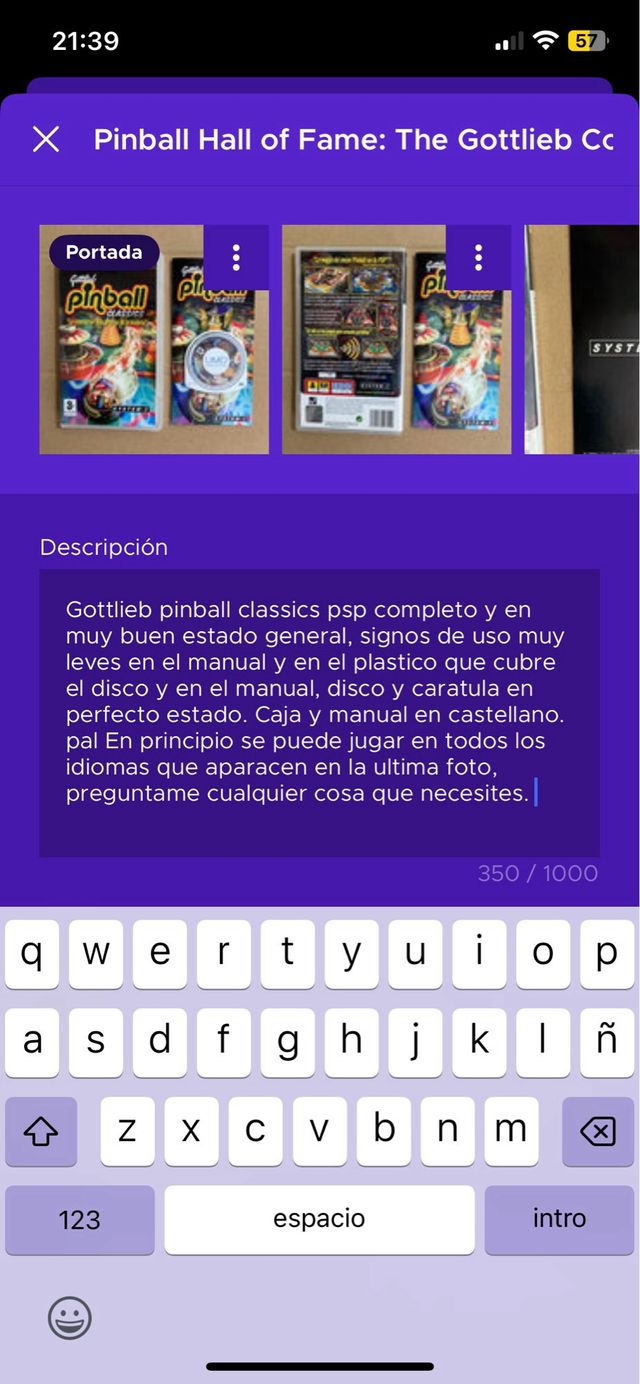Viewport: 640px width, 1384px height.
Task: Tap into the Descripción text field
Action: tap(319, 712)
